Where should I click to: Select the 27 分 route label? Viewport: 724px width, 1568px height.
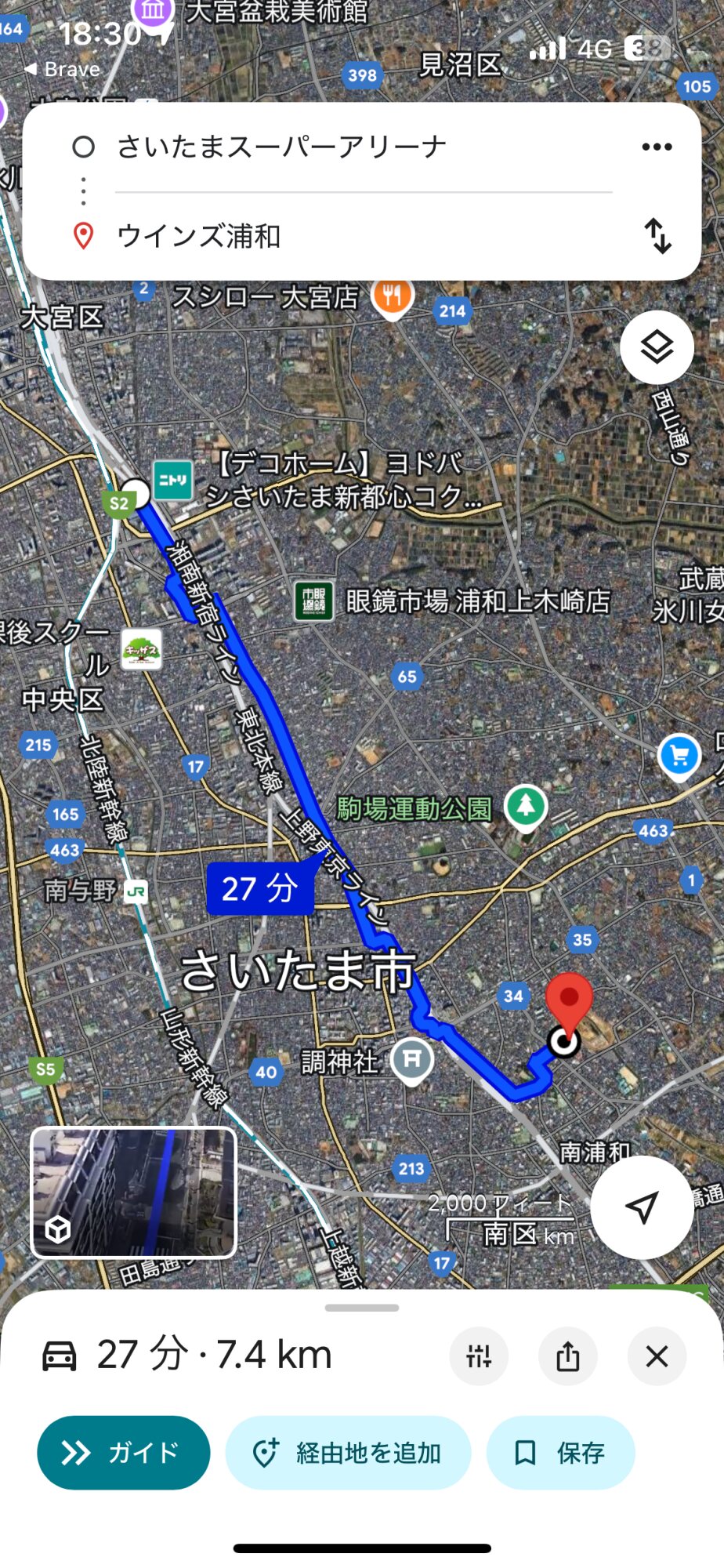click(x=260, y=888)
